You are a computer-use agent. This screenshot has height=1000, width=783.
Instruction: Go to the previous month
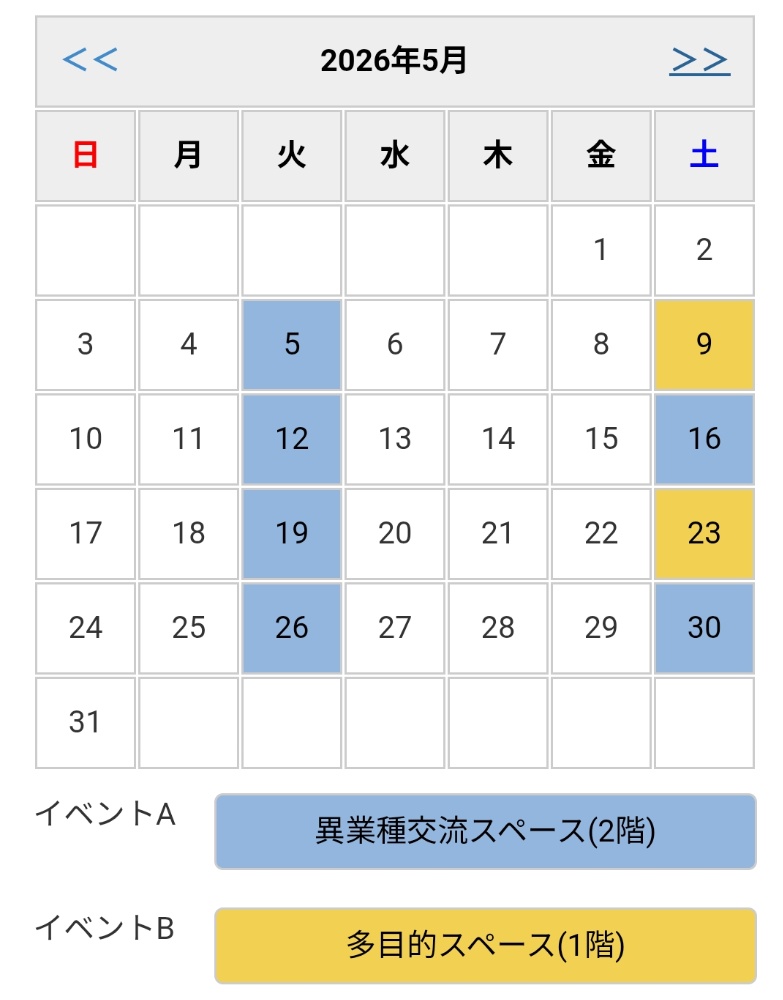coord(90,60)
